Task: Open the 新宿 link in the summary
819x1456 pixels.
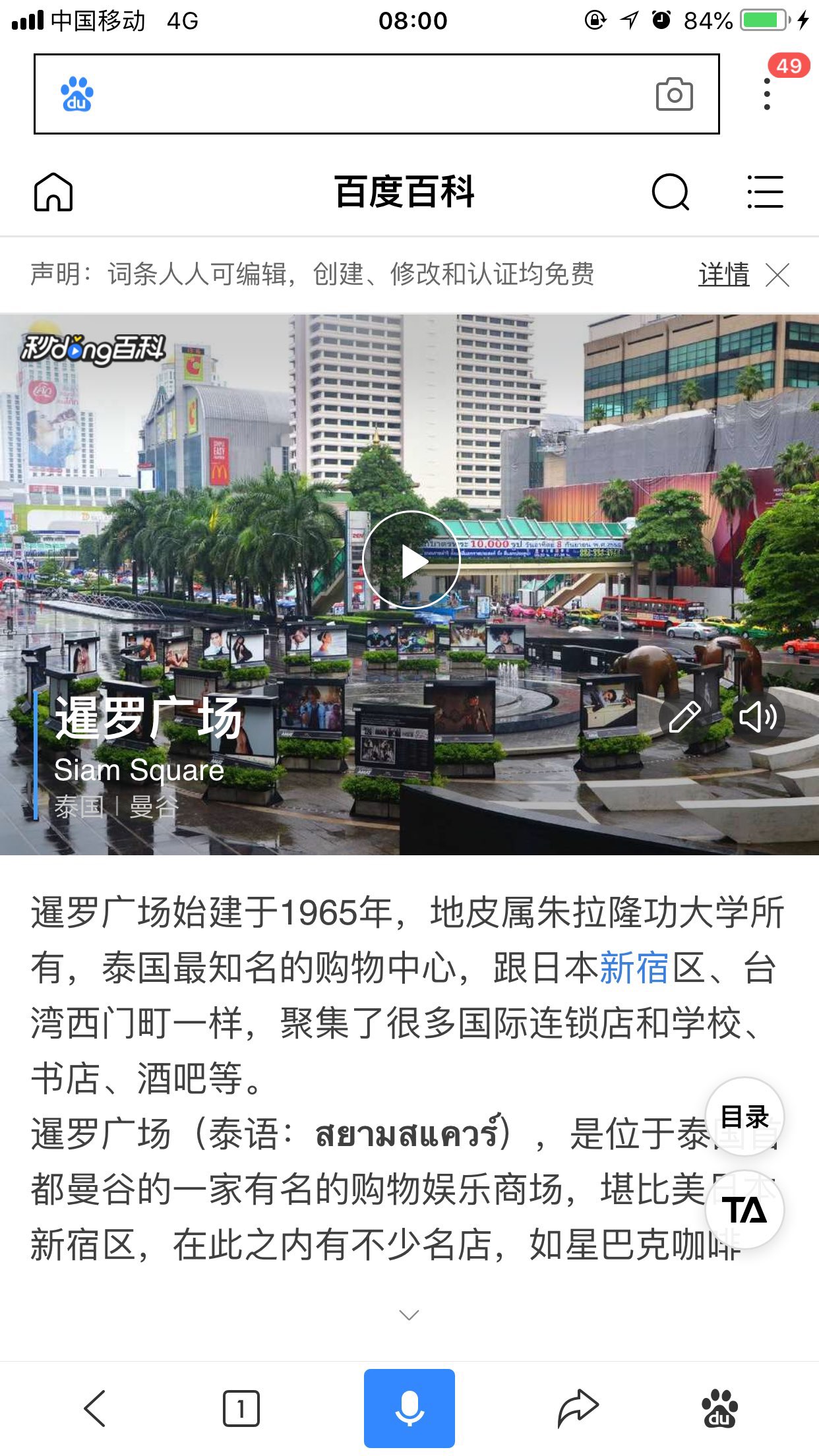Action: [x=634, y=969]
